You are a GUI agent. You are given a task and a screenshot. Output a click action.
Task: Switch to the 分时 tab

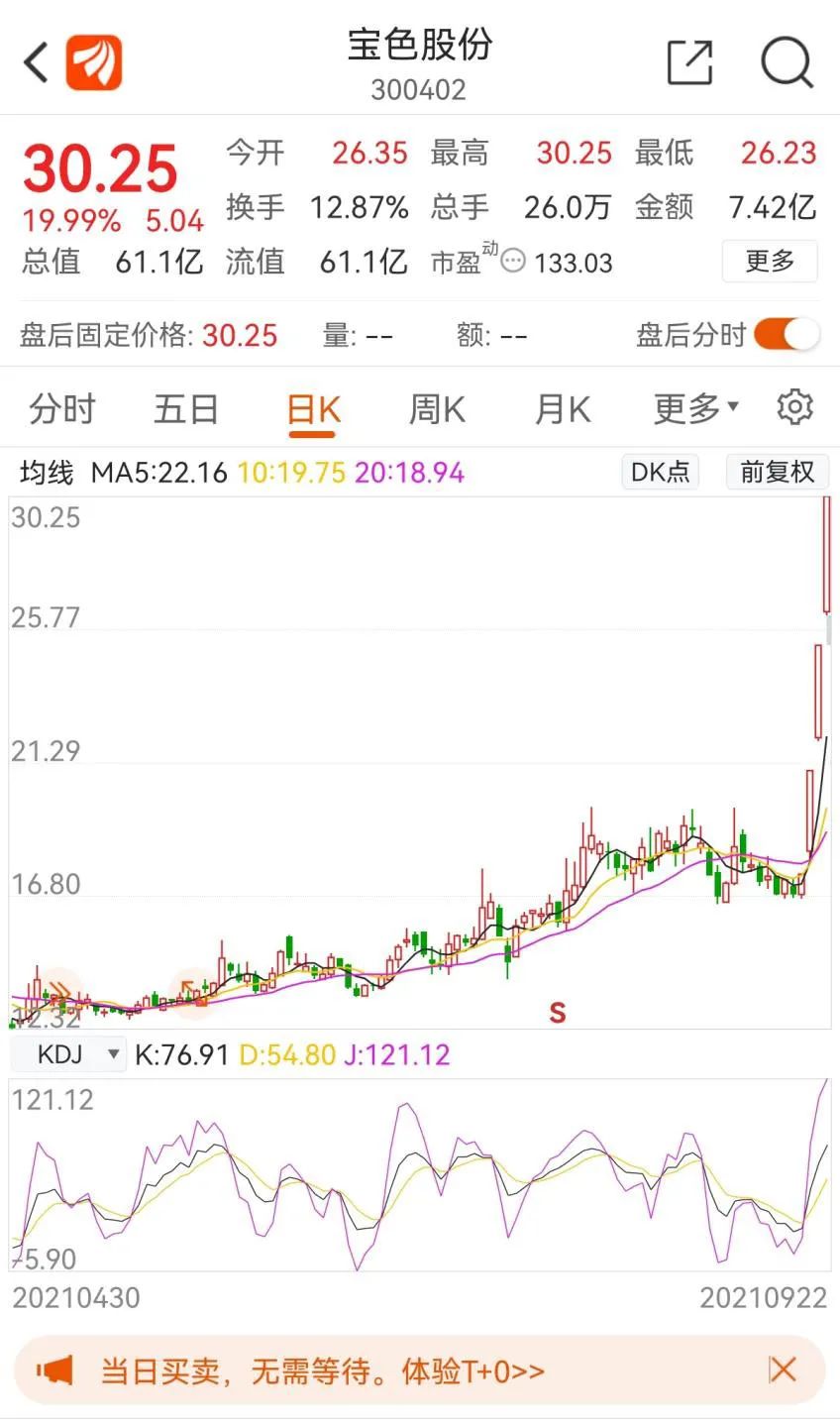tap(62, 408)
